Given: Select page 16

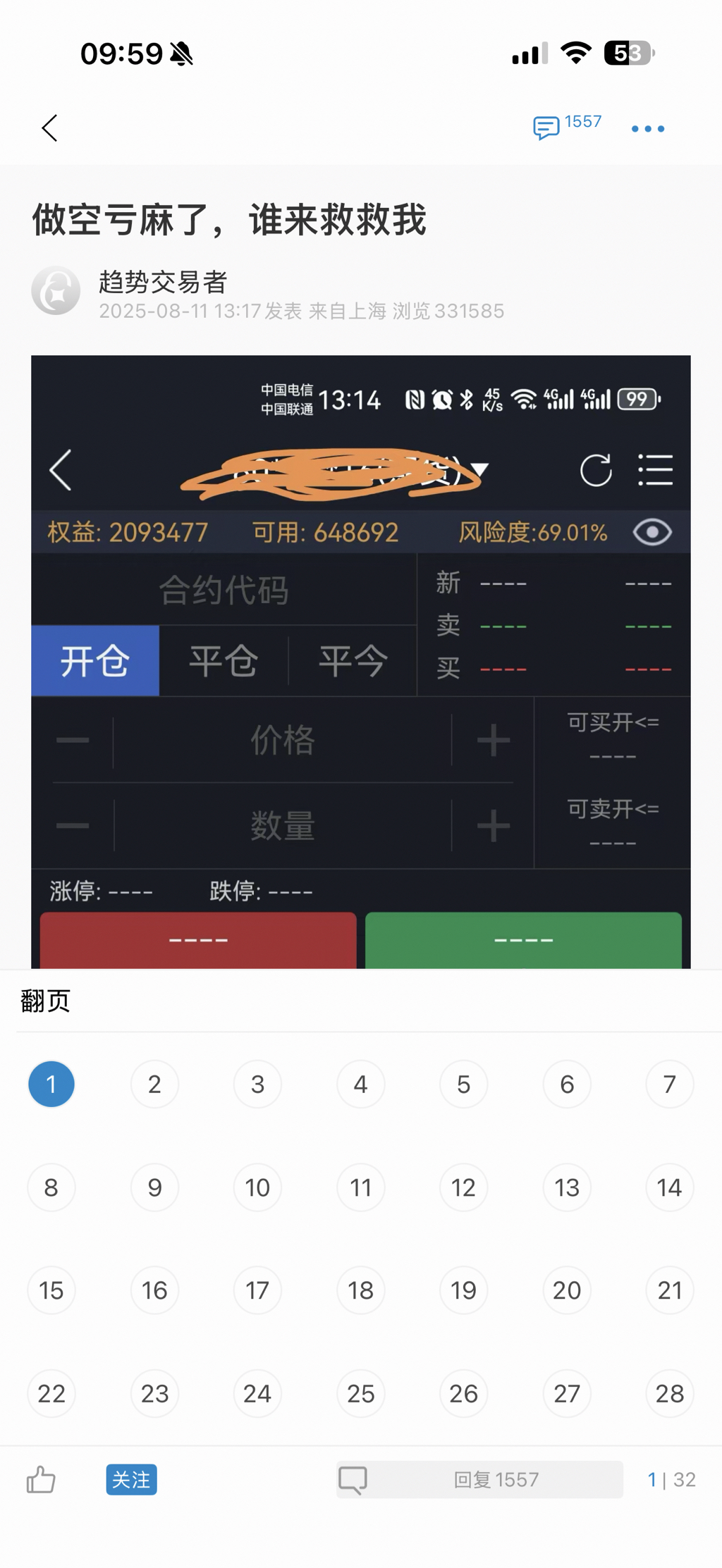Looking at the screenshot, I should pyautogui.click(x=154, y=1290).
